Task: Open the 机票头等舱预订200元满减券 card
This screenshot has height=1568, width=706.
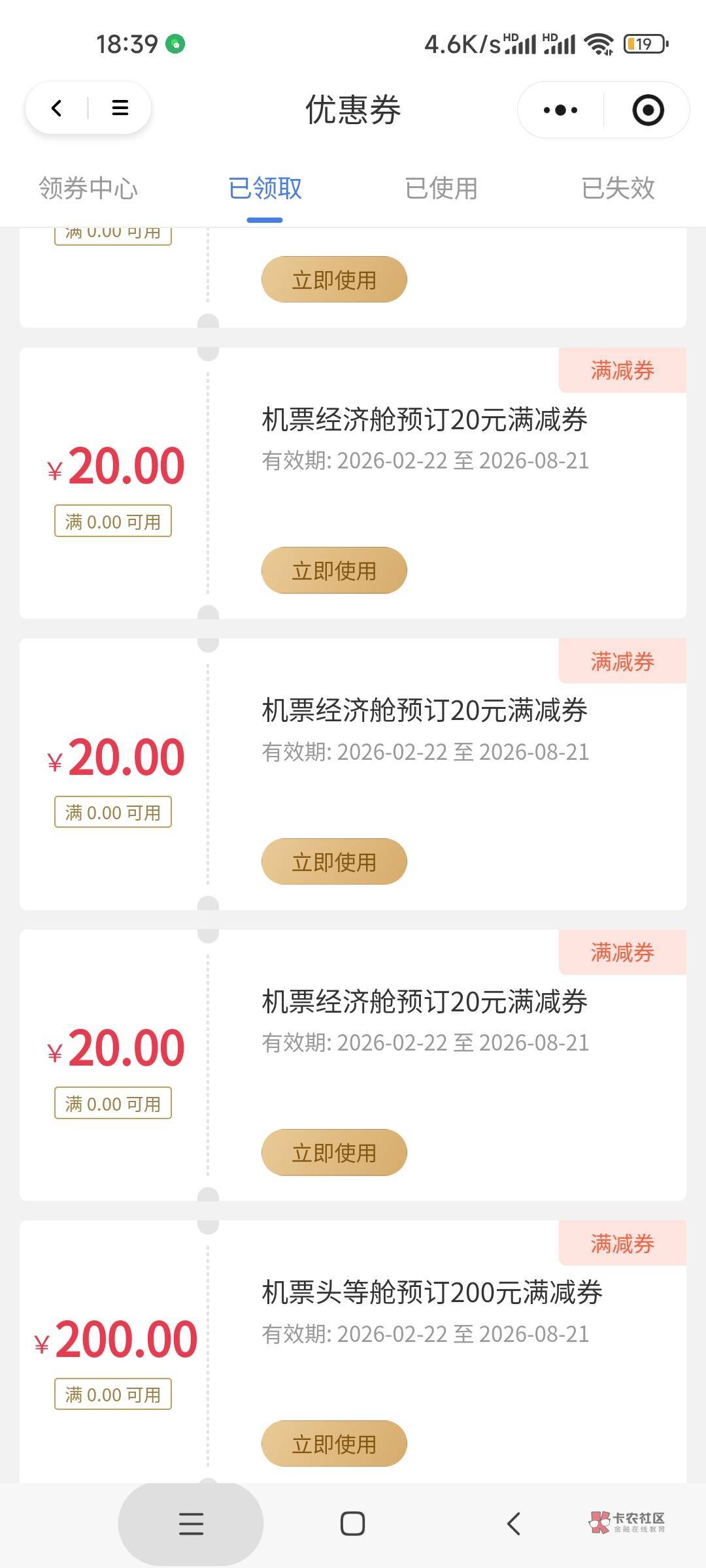Action: (x=353, y=1351)
